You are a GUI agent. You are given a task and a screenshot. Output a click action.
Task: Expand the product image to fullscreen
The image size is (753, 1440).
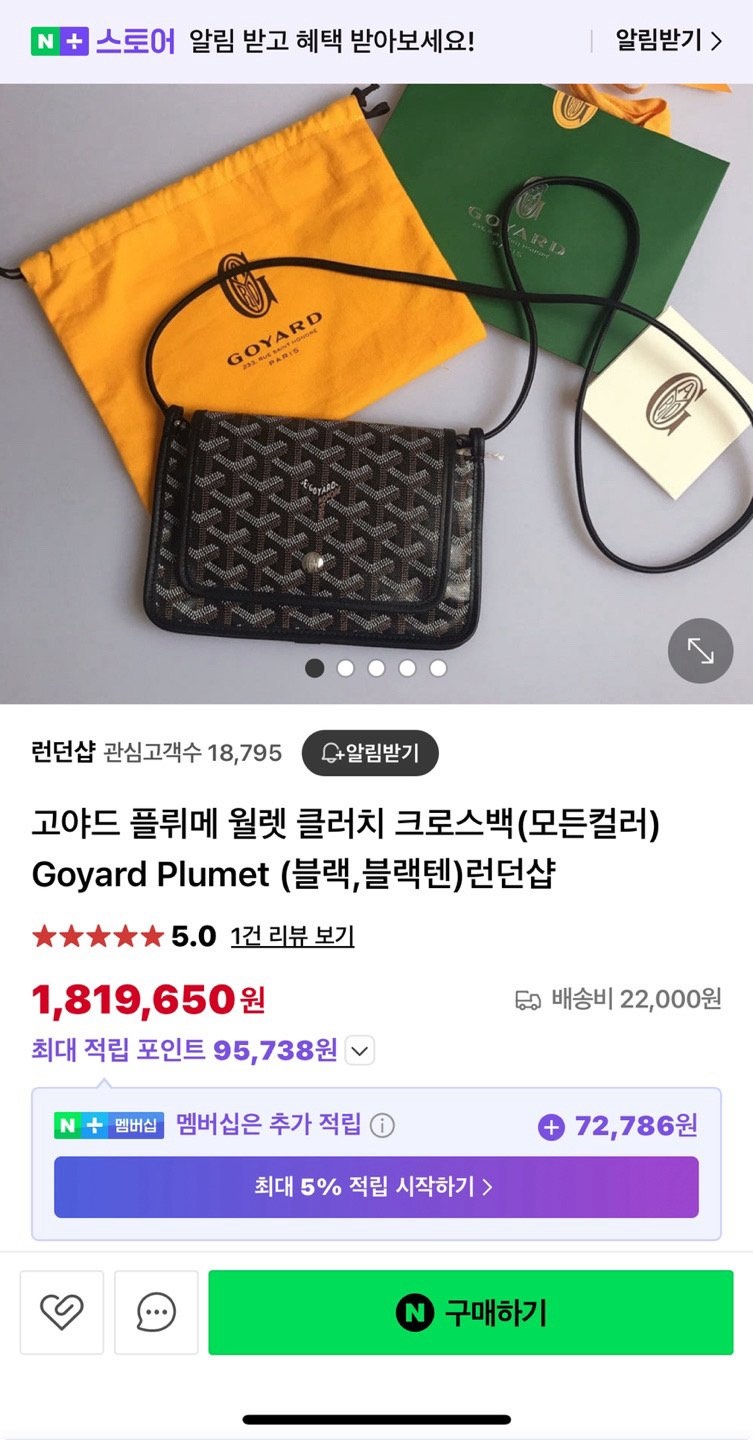[700, 651]
